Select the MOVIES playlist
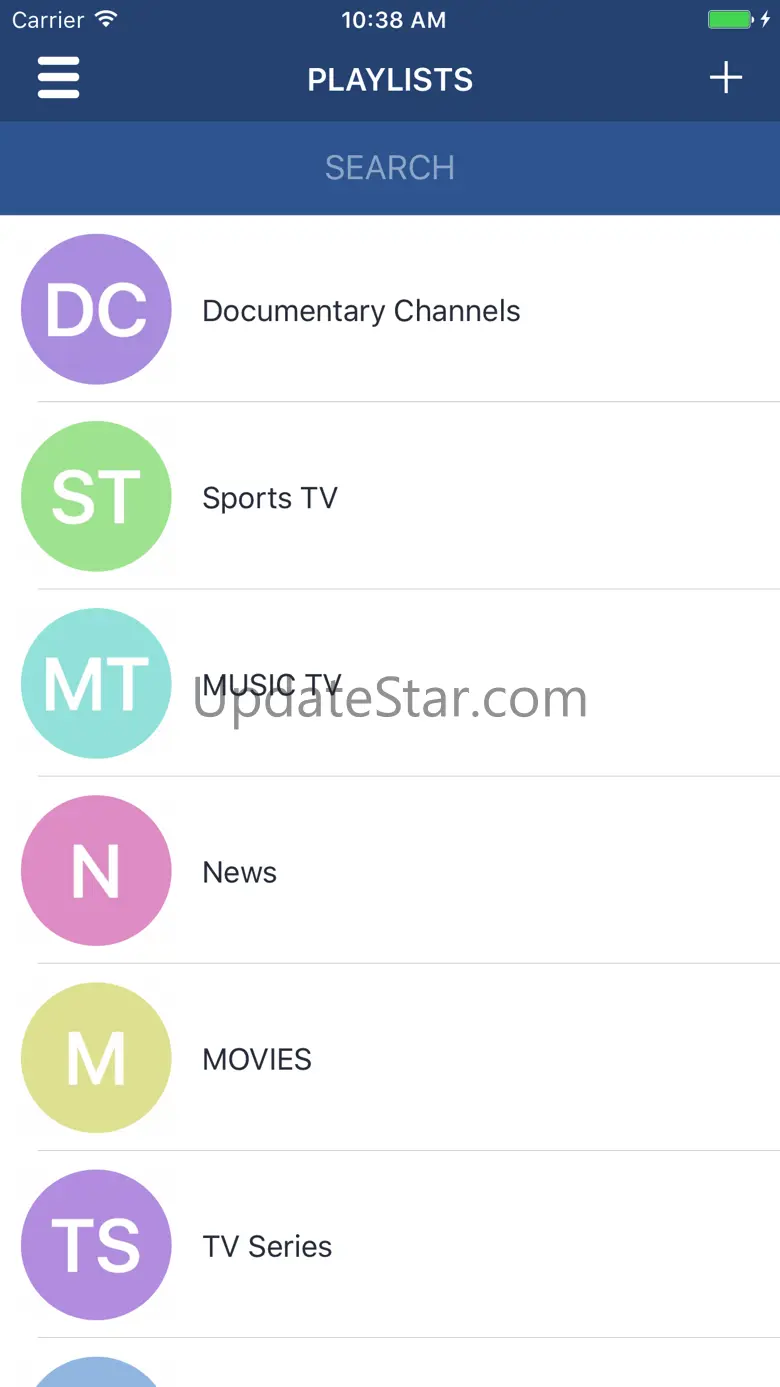Viewport: 780px width, 1387px height. click(257, 1059)
